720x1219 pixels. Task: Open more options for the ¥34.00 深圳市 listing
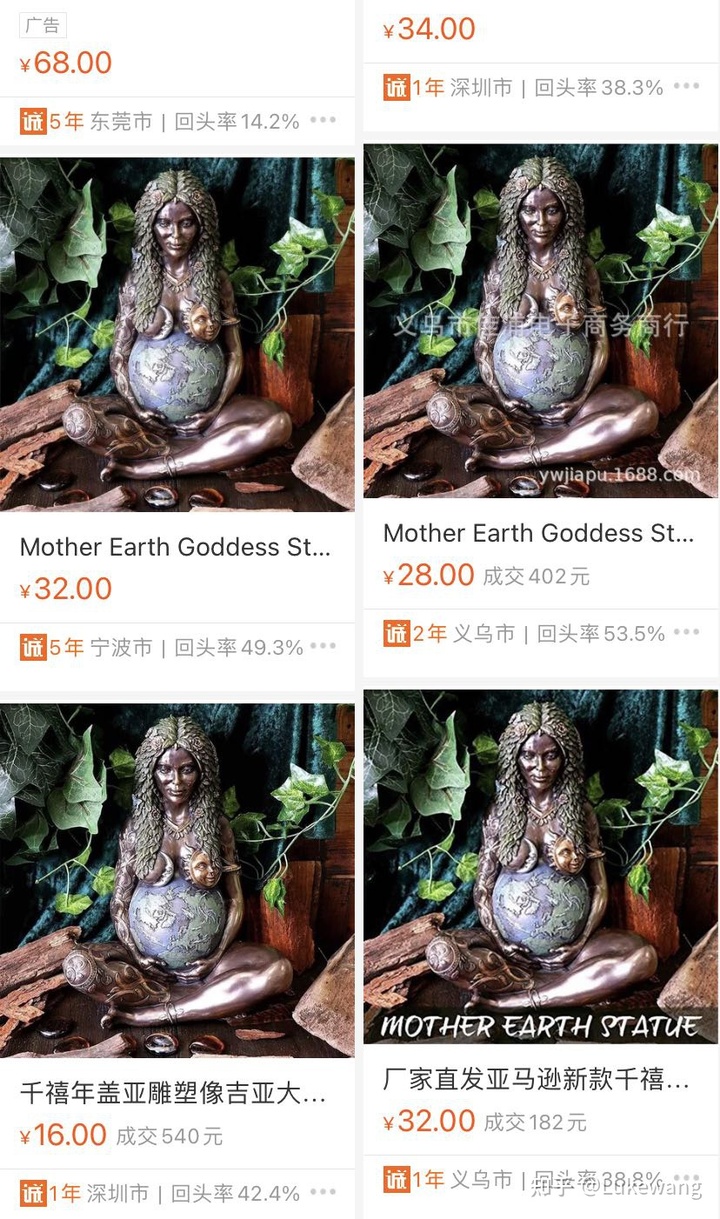click(686, 87)
